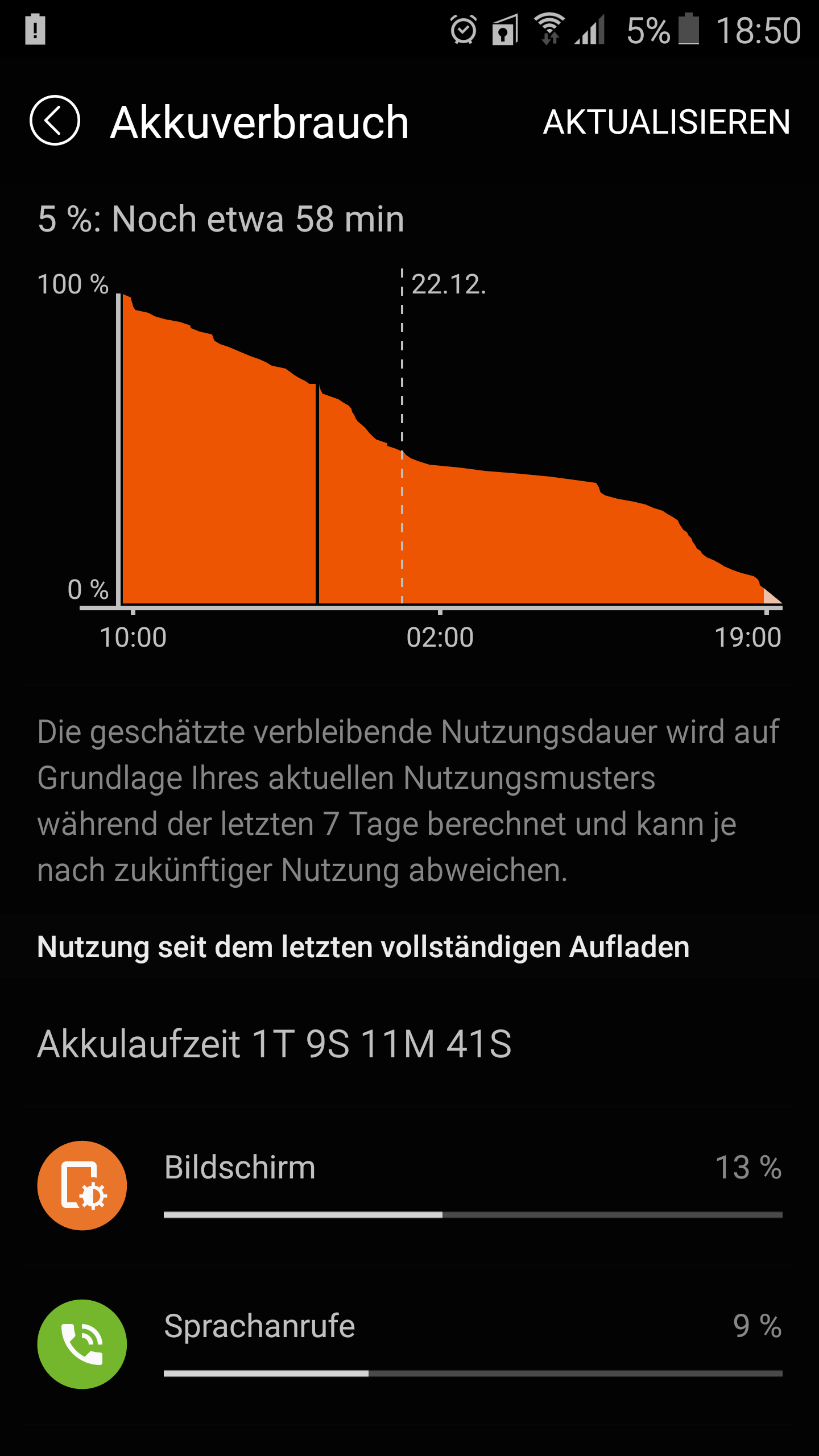Go back from Akkuverbrauch screen

55,121
